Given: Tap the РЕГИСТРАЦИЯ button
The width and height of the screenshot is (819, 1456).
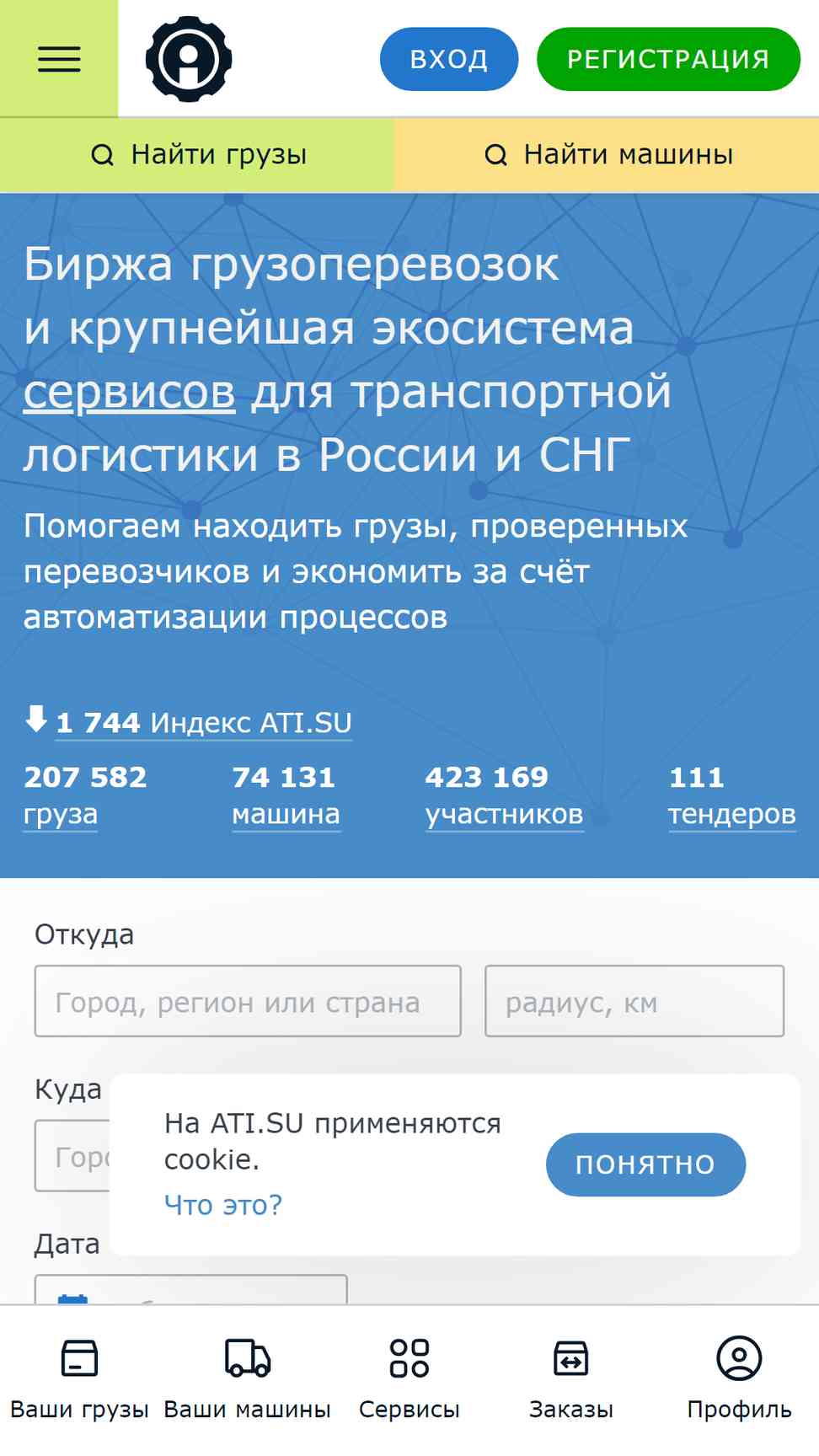Looking at the screenshot, I should [668, 59].
